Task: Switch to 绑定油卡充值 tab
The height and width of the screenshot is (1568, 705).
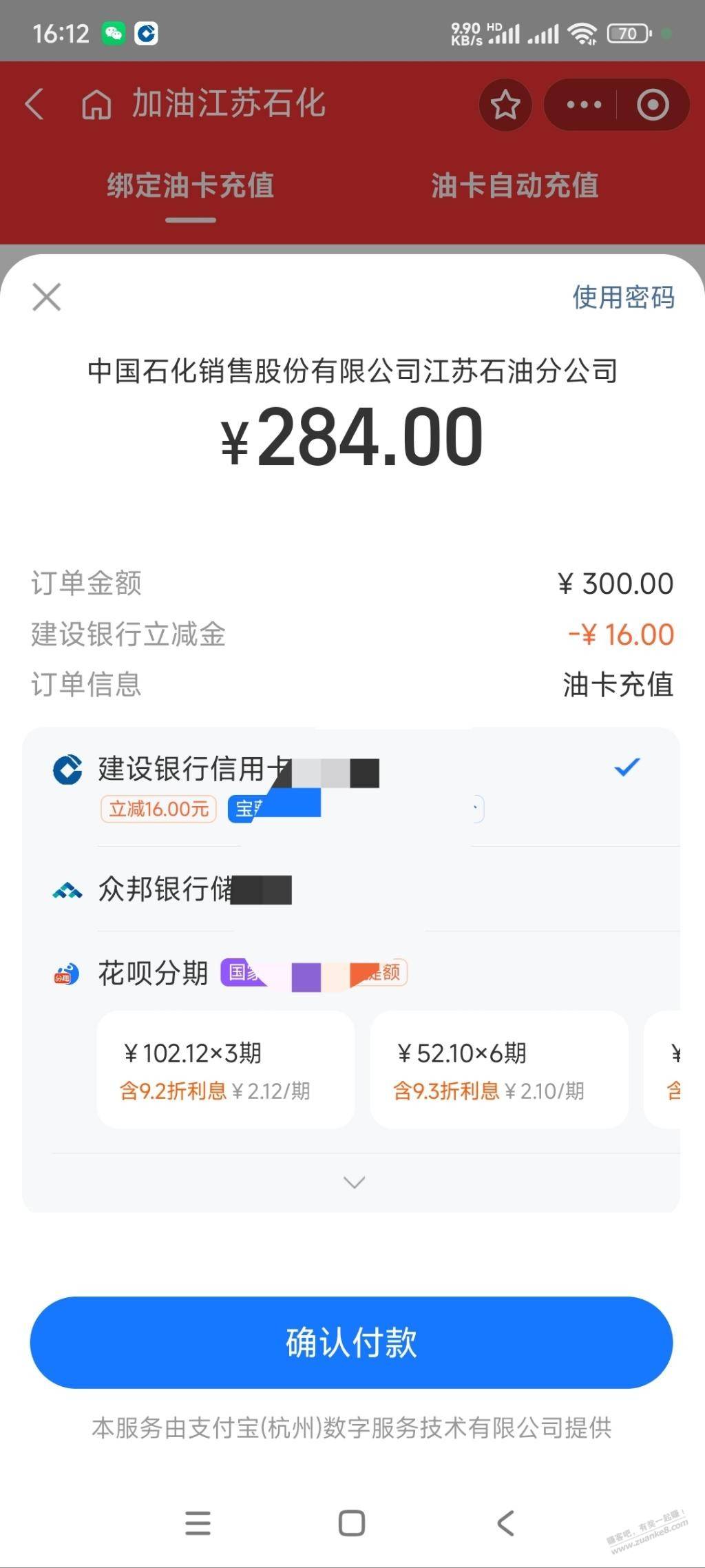Action: pos(191,186)
